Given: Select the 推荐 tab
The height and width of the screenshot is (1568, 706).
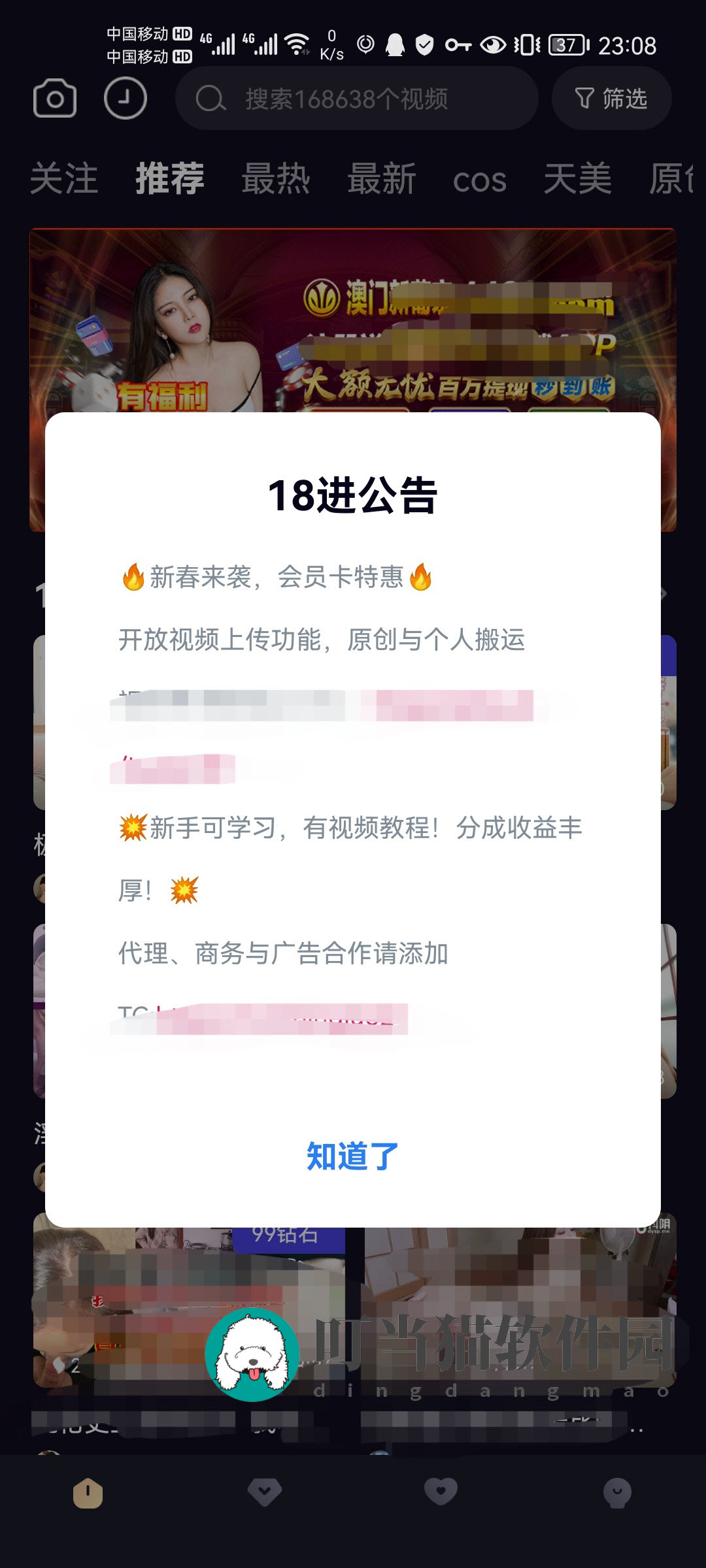Looking at the screenshot, I should tap(170, 178).
